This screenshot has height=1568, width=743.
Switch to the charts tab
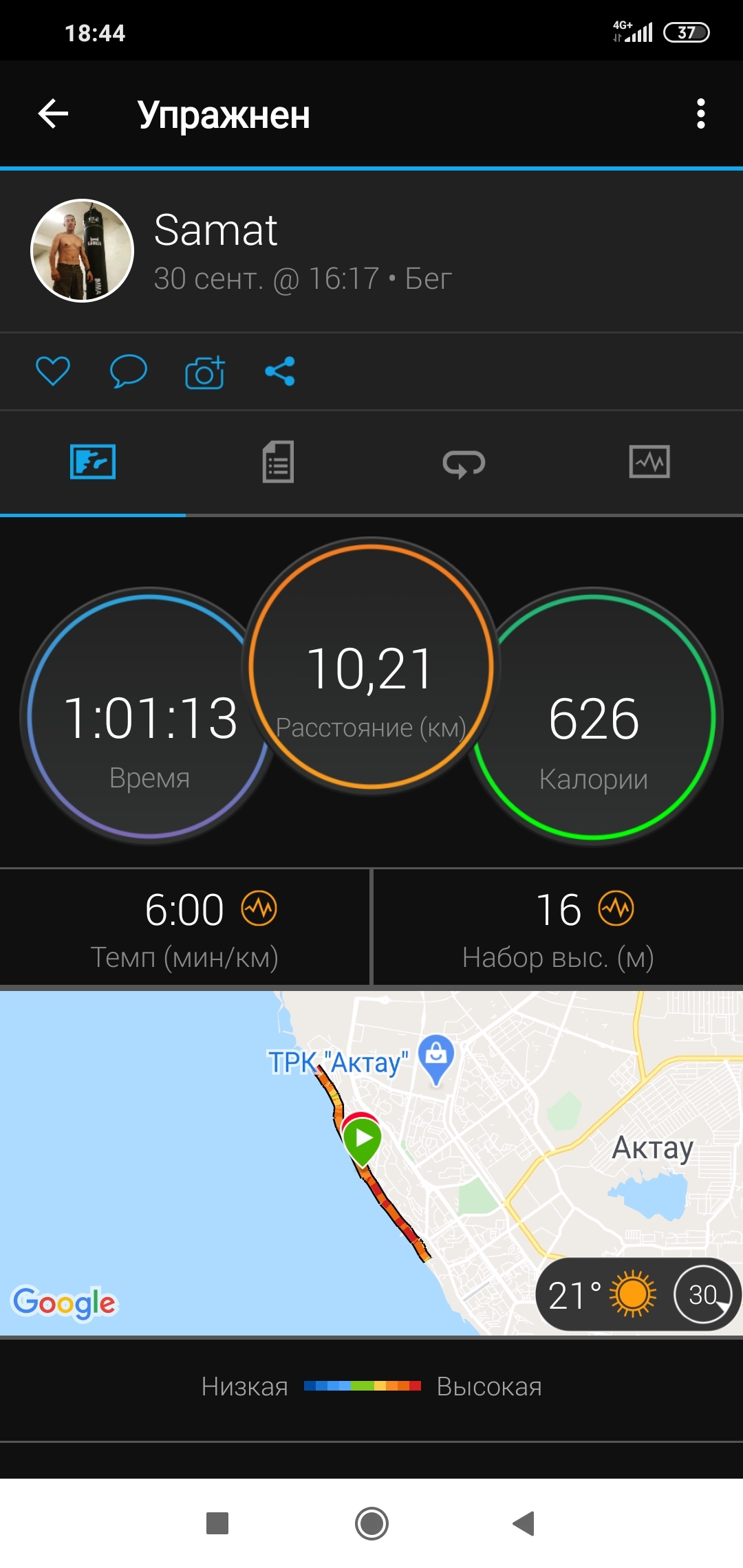tap(649, 461)
